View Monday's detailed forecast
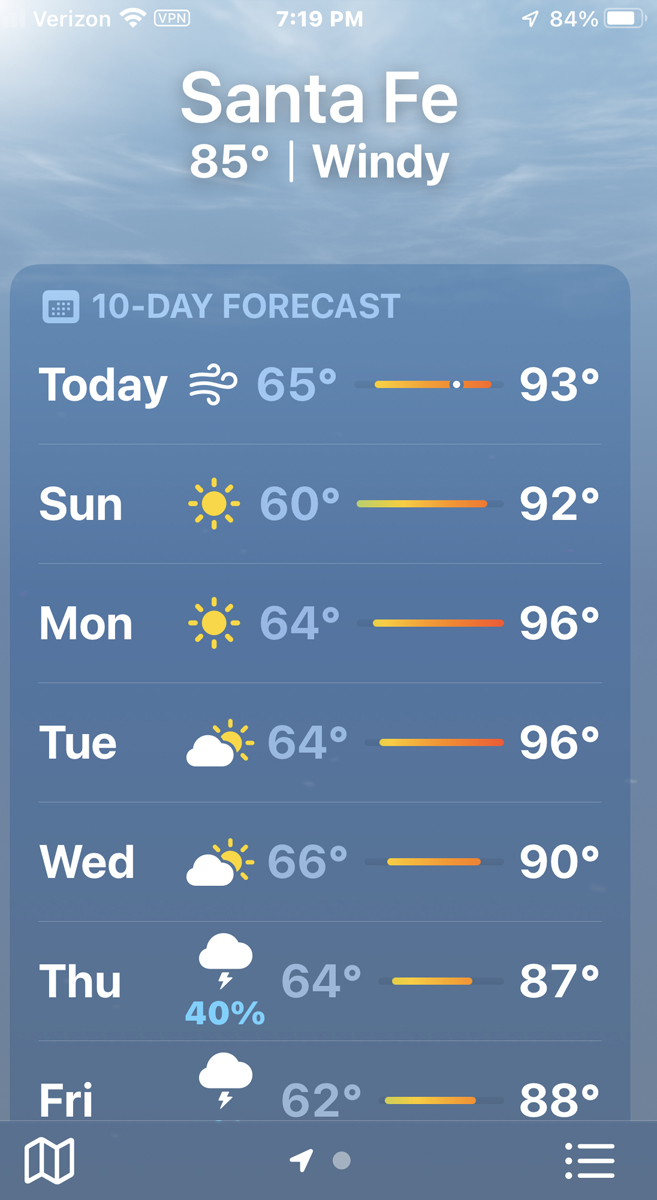 click(x=320, y=623)
